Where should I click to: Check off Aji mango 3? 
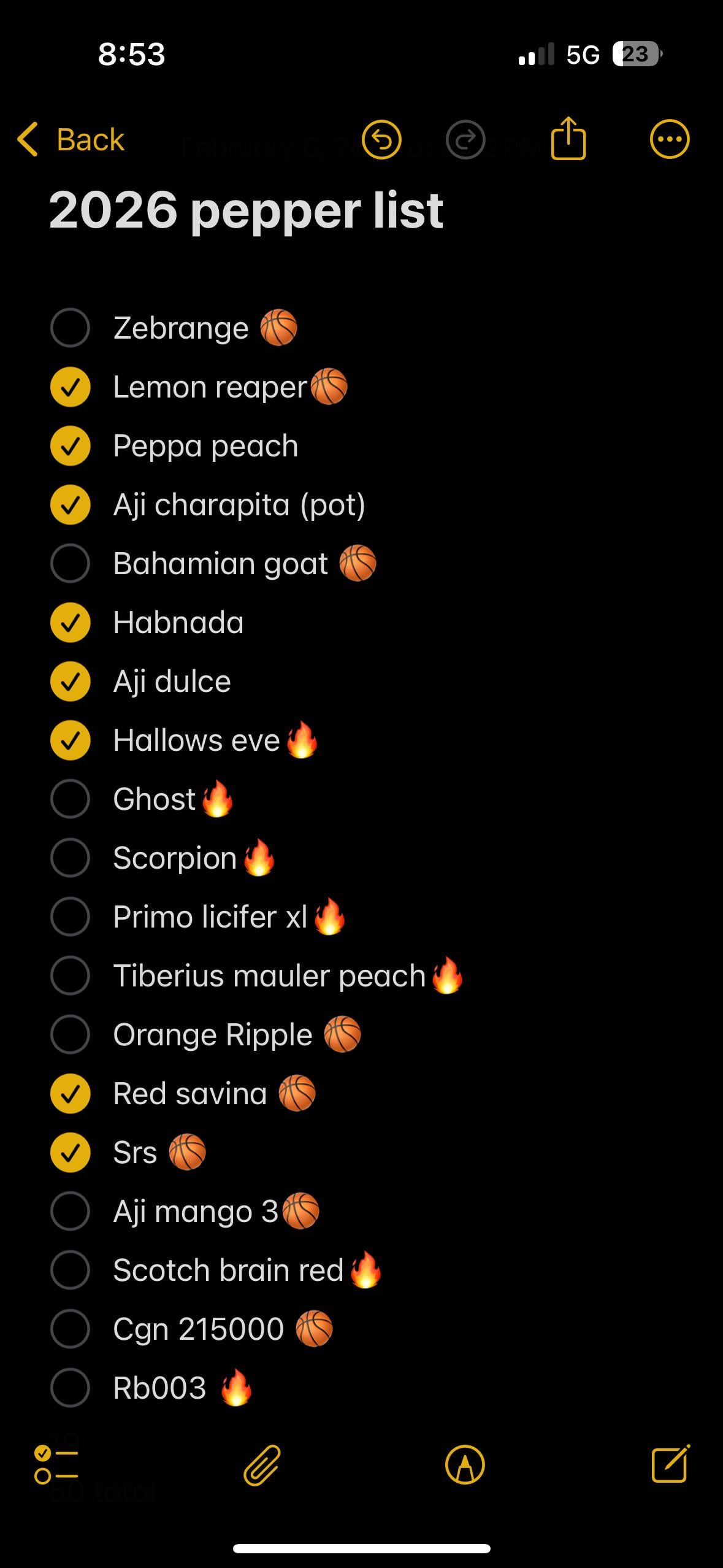pyautogui.click(x=71, y=1212)
